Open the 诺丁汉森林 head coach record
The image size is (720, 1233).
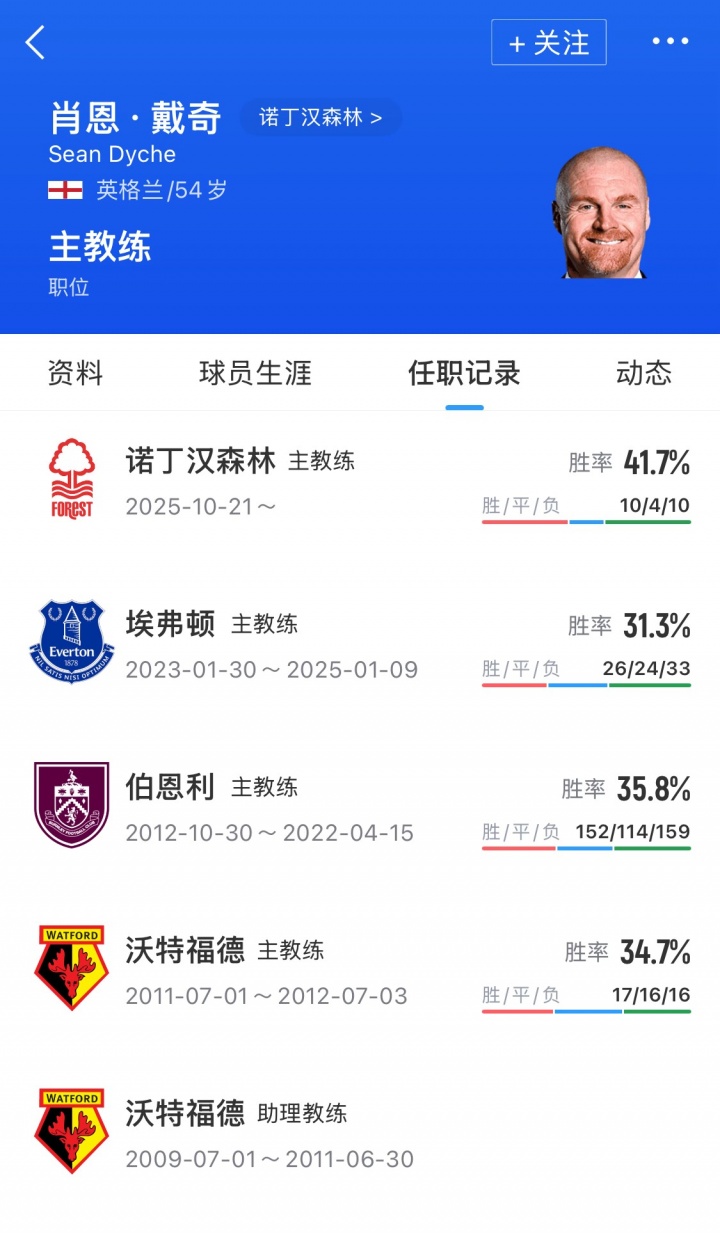360,480
